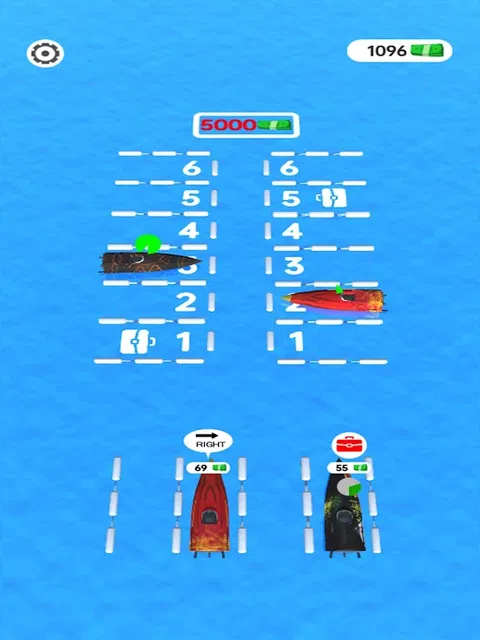Tap the red boat parked in right slot 2

pyautogui.click(x=334, y=301)
